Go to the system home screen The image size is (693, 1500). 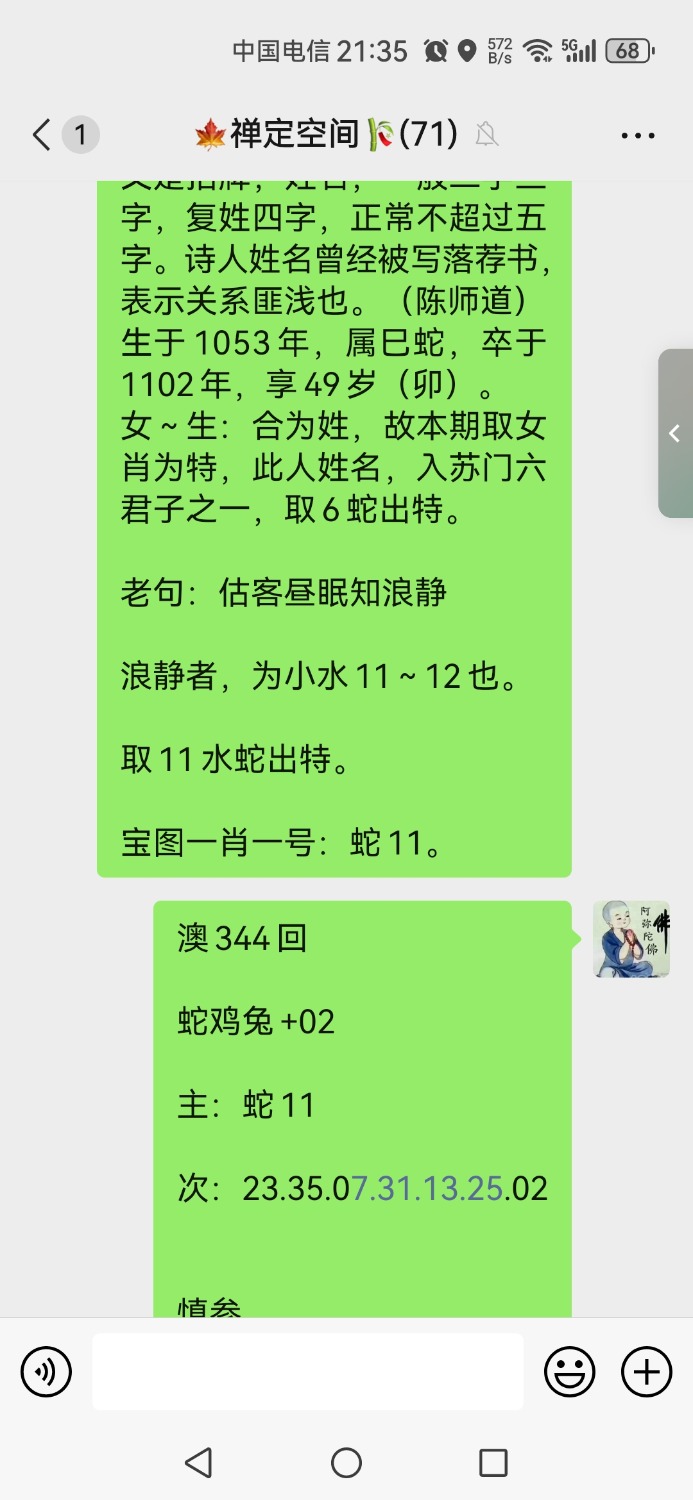(x=346, y=1463)
